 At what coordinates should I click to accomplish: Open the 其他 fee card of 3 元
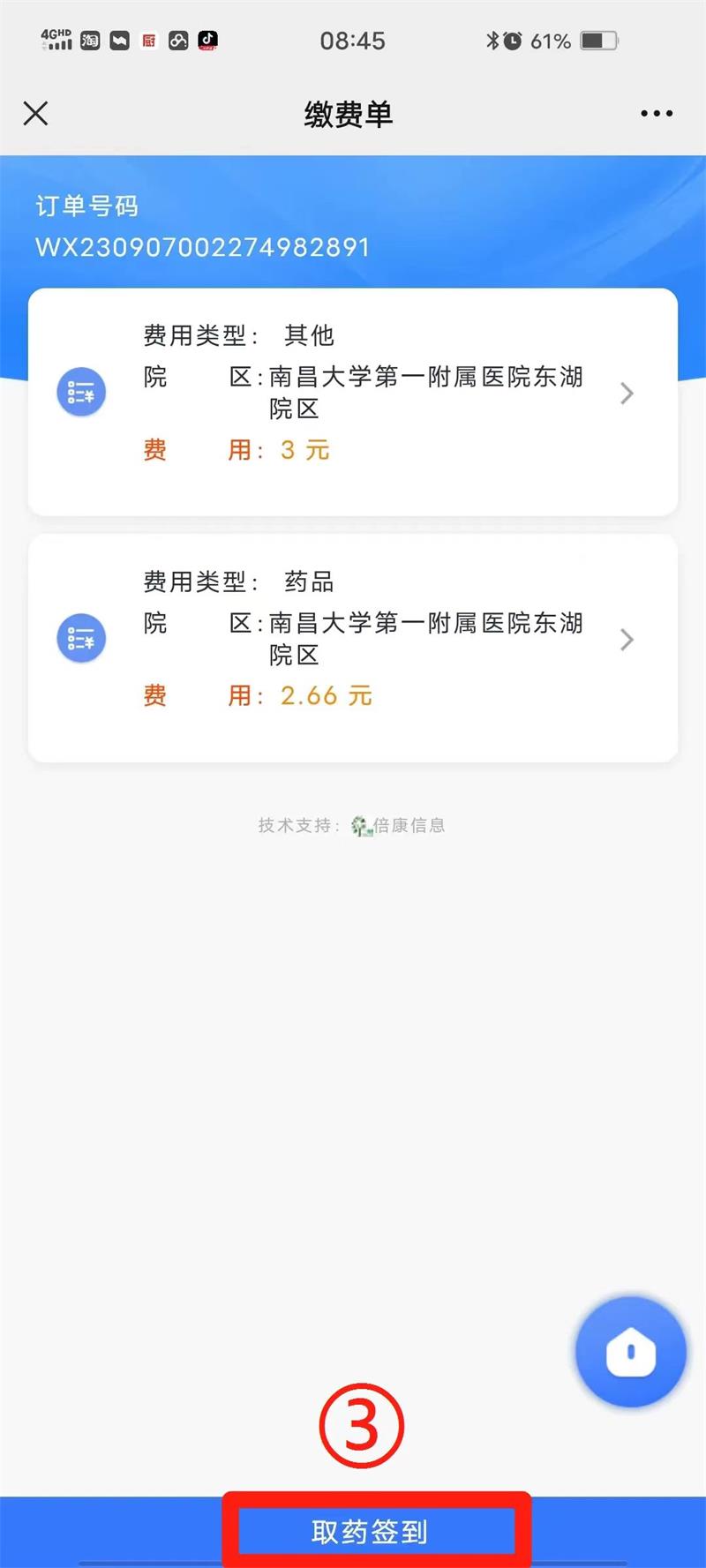(353, 402)
